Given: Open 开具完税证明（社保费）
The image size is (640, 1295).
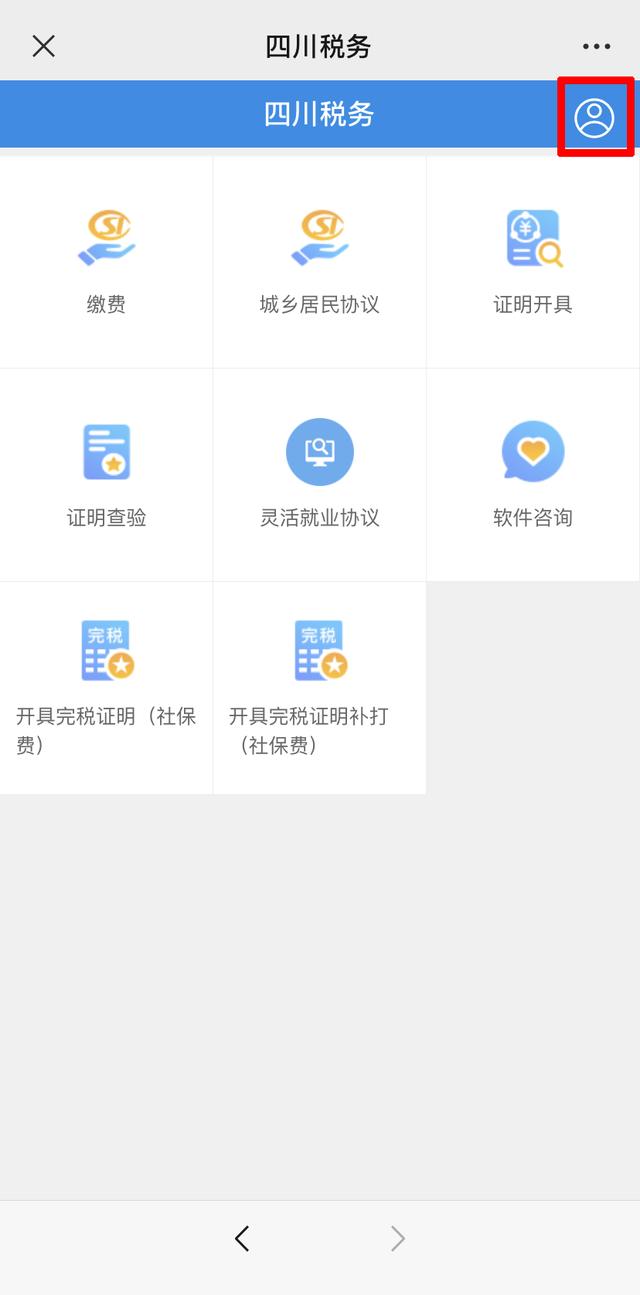Looking at the screenshot, I should tap(106, 687).
